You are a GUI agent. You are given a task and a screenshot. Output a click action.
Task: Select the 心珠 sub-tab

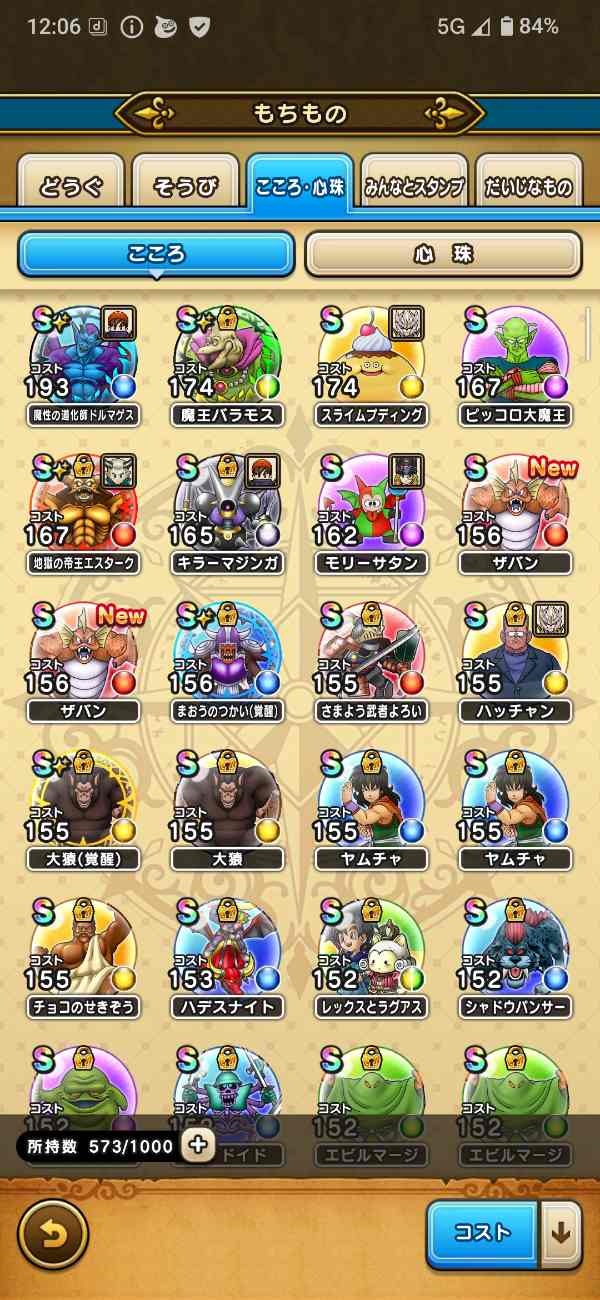click(442, 254)
